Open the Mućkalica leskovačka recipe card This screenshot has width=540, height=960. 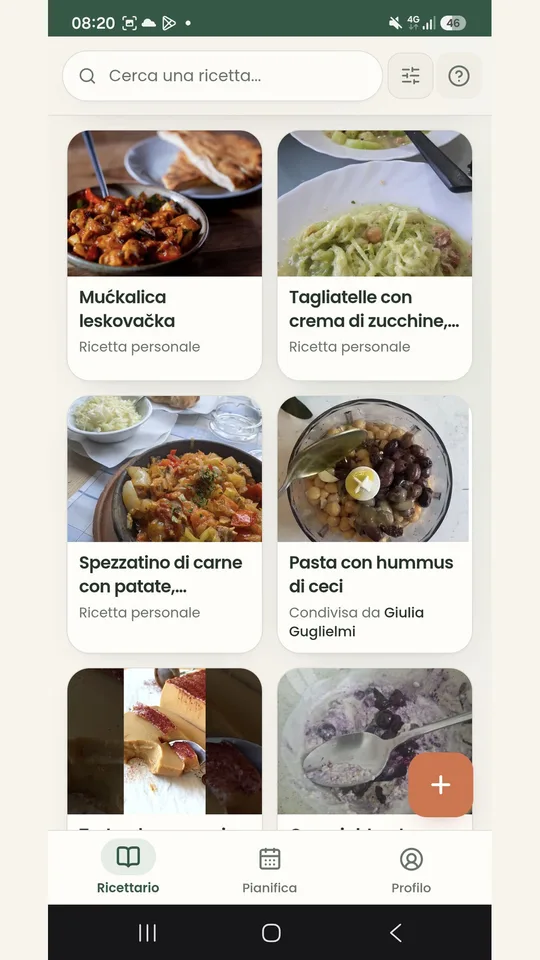pos(165,255)
